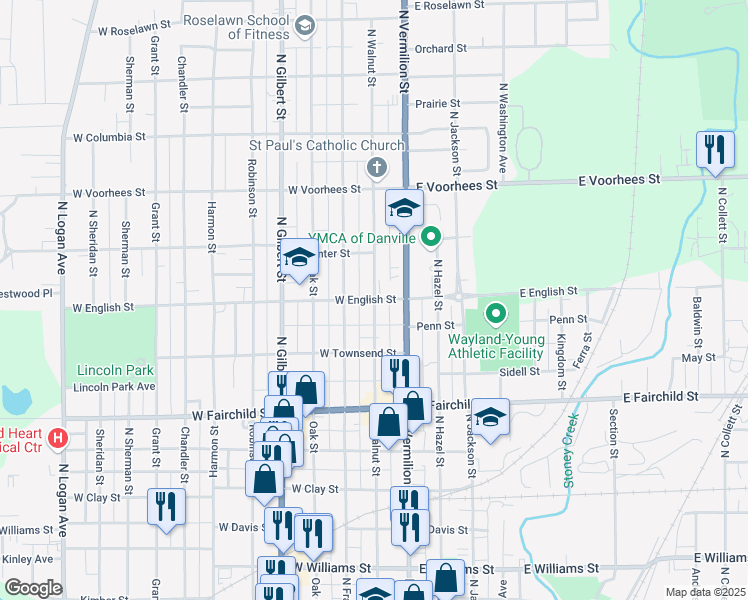This screenshot has width=748, height=600.
Task: Open the hospital marker on N Logan Ave
Action: (59, 438)
